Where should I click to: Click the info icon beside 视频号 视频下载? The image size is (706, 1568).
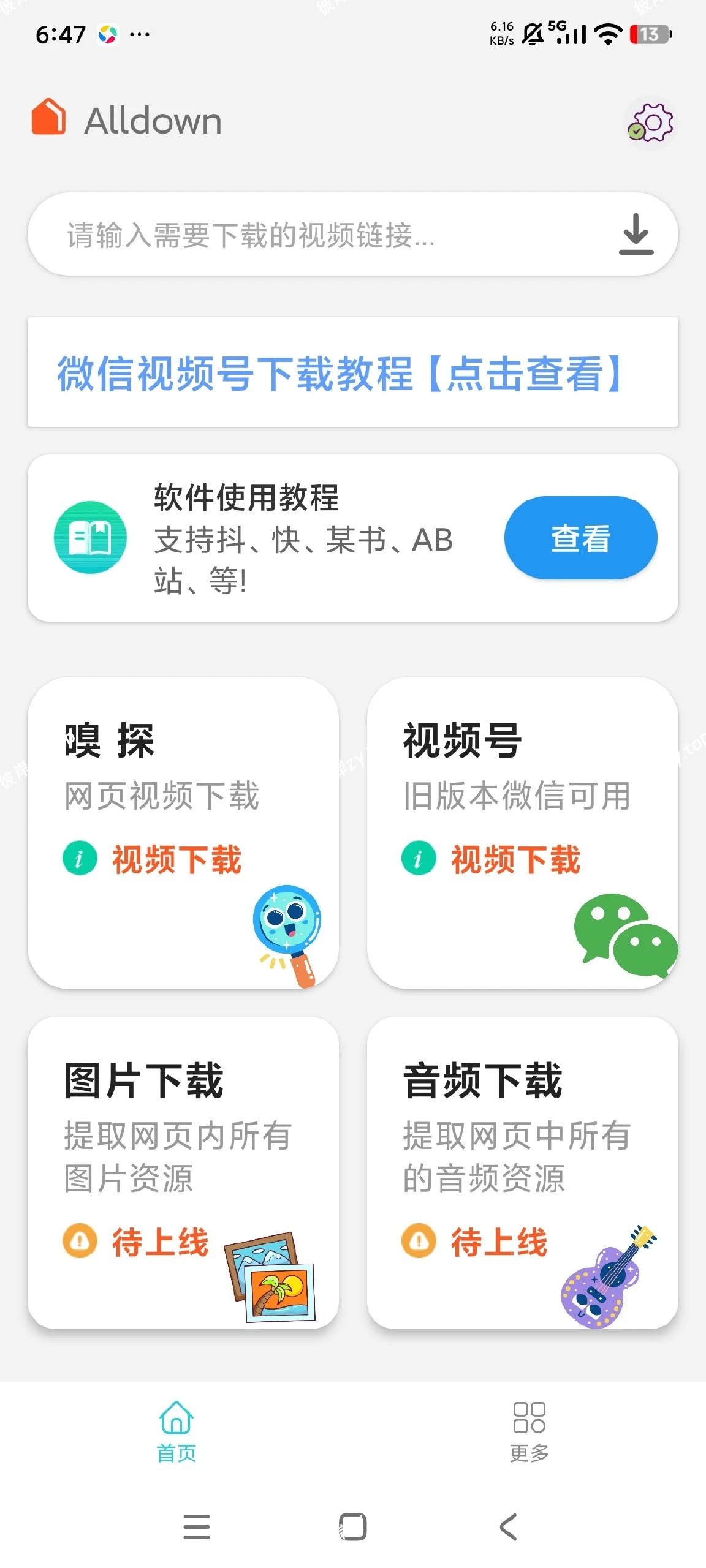tap(417, 859)
